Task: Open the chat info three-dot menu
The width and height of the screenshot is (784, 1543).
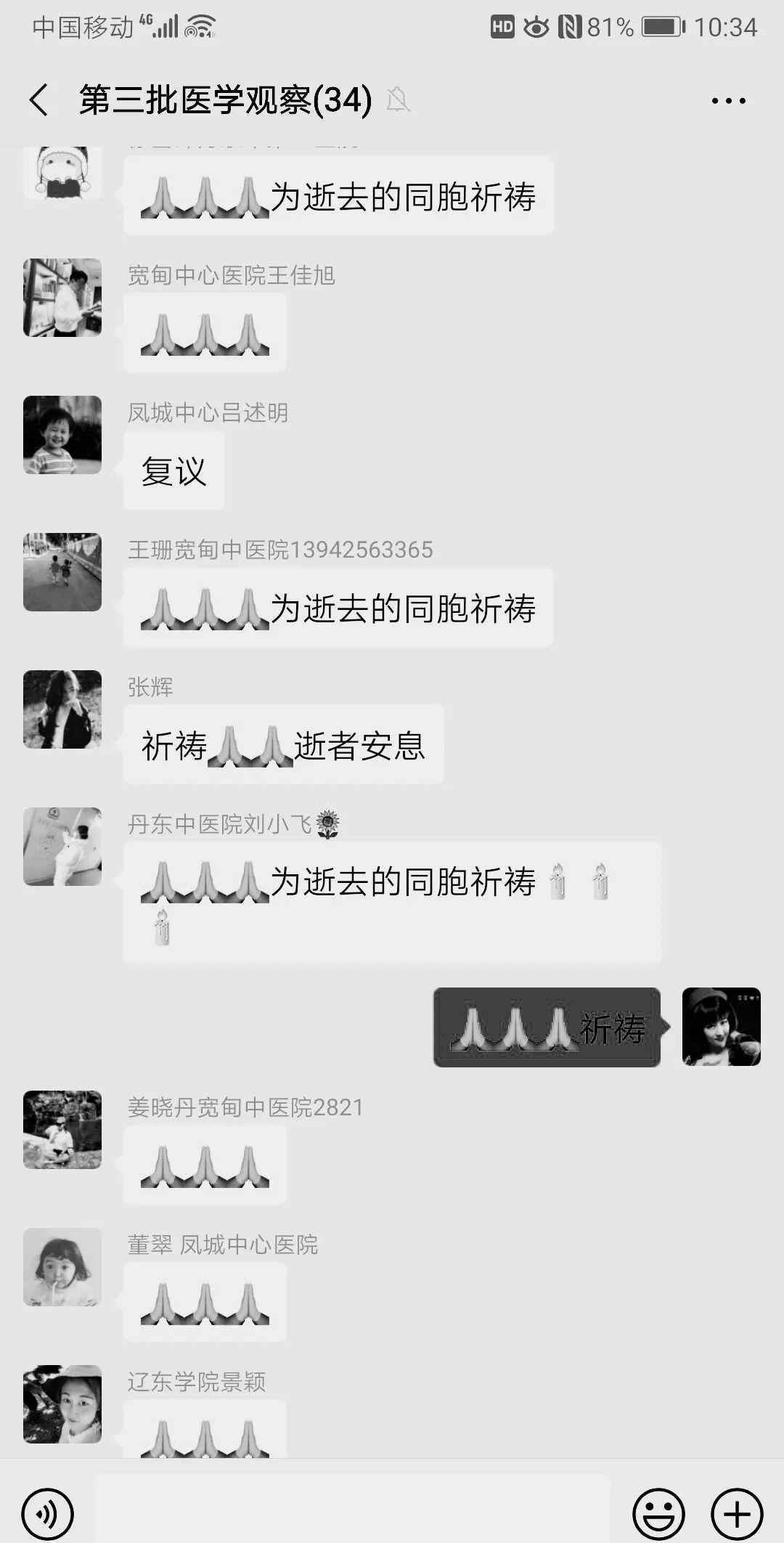Action: 728,101
